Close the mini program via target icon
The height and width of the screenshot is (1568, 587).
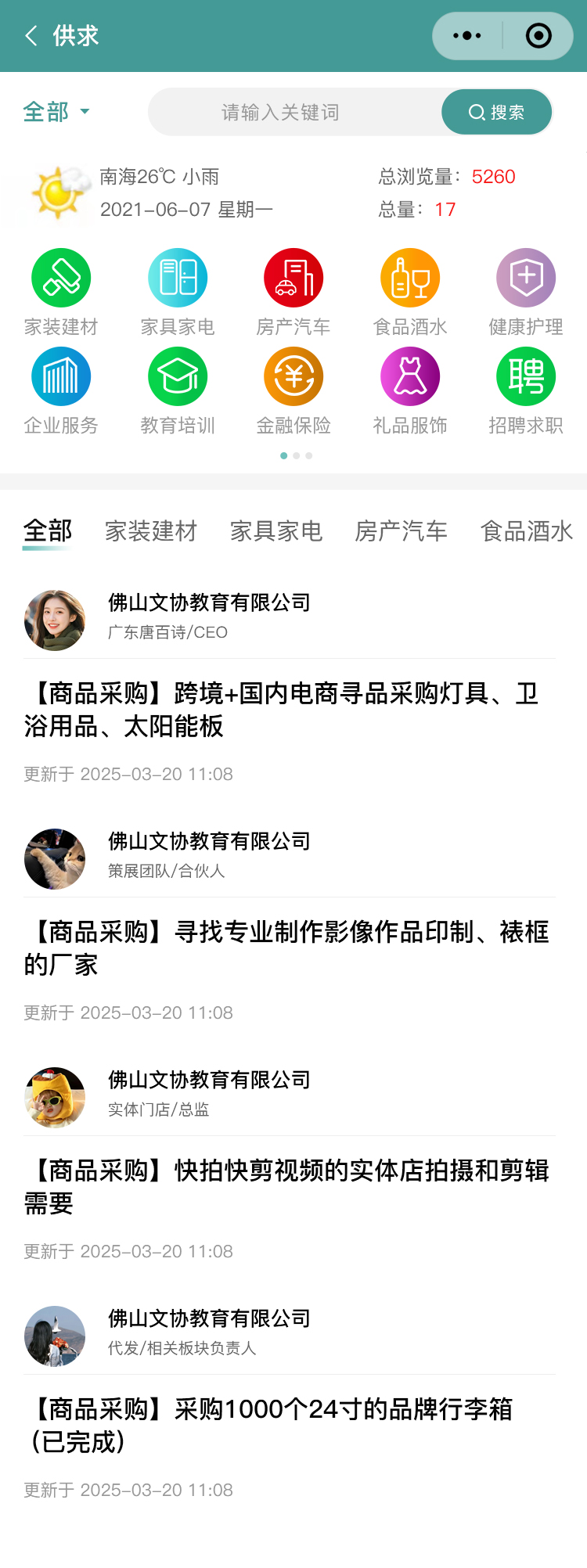pos(538,36)
